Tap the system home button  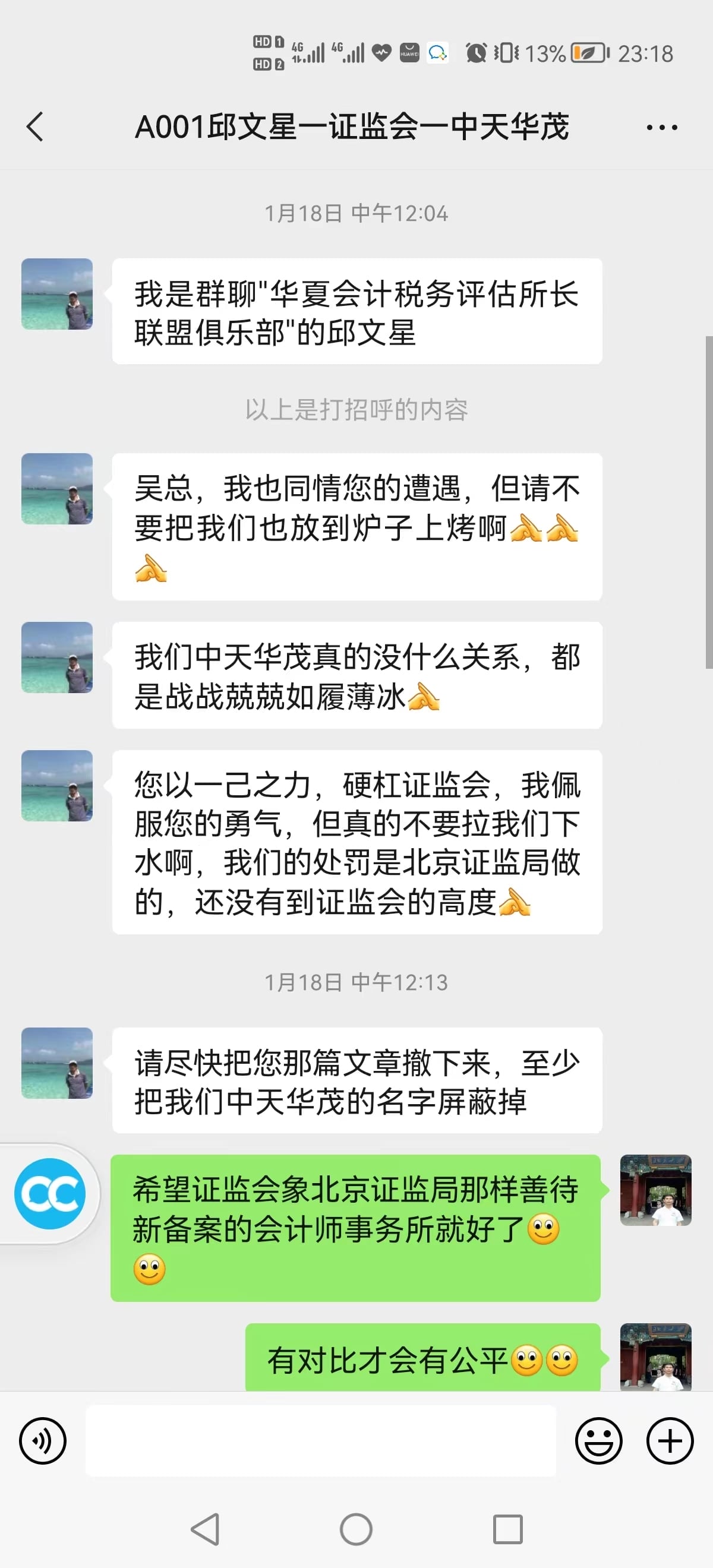coord(356,1529)
